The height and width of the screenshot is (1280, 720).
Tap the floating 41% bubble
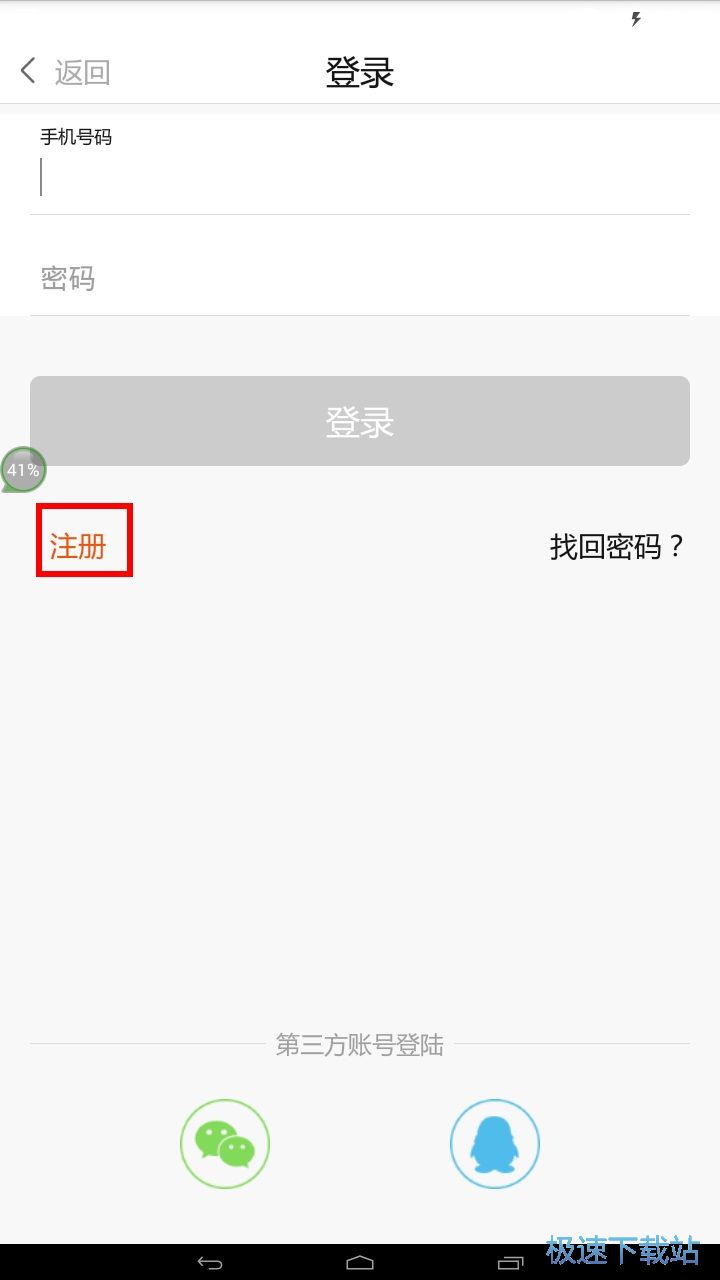[23, 469]
